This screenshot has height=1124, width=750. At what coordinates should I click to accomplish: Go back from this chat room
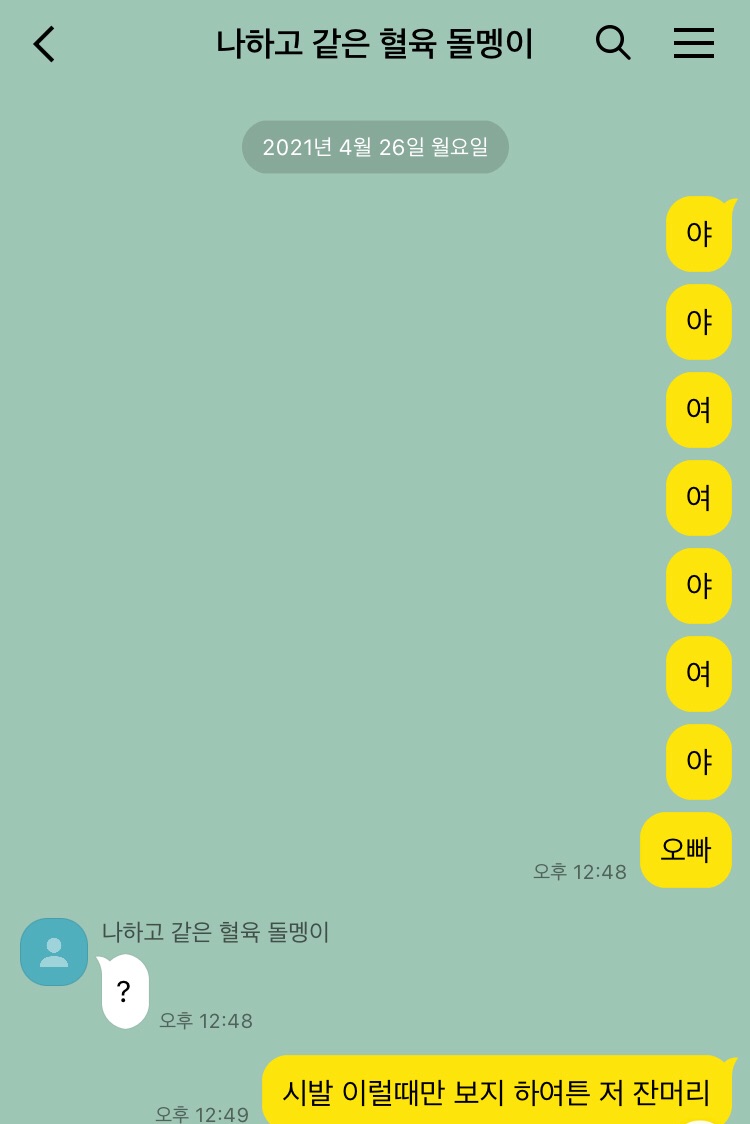tap(45, 44)
